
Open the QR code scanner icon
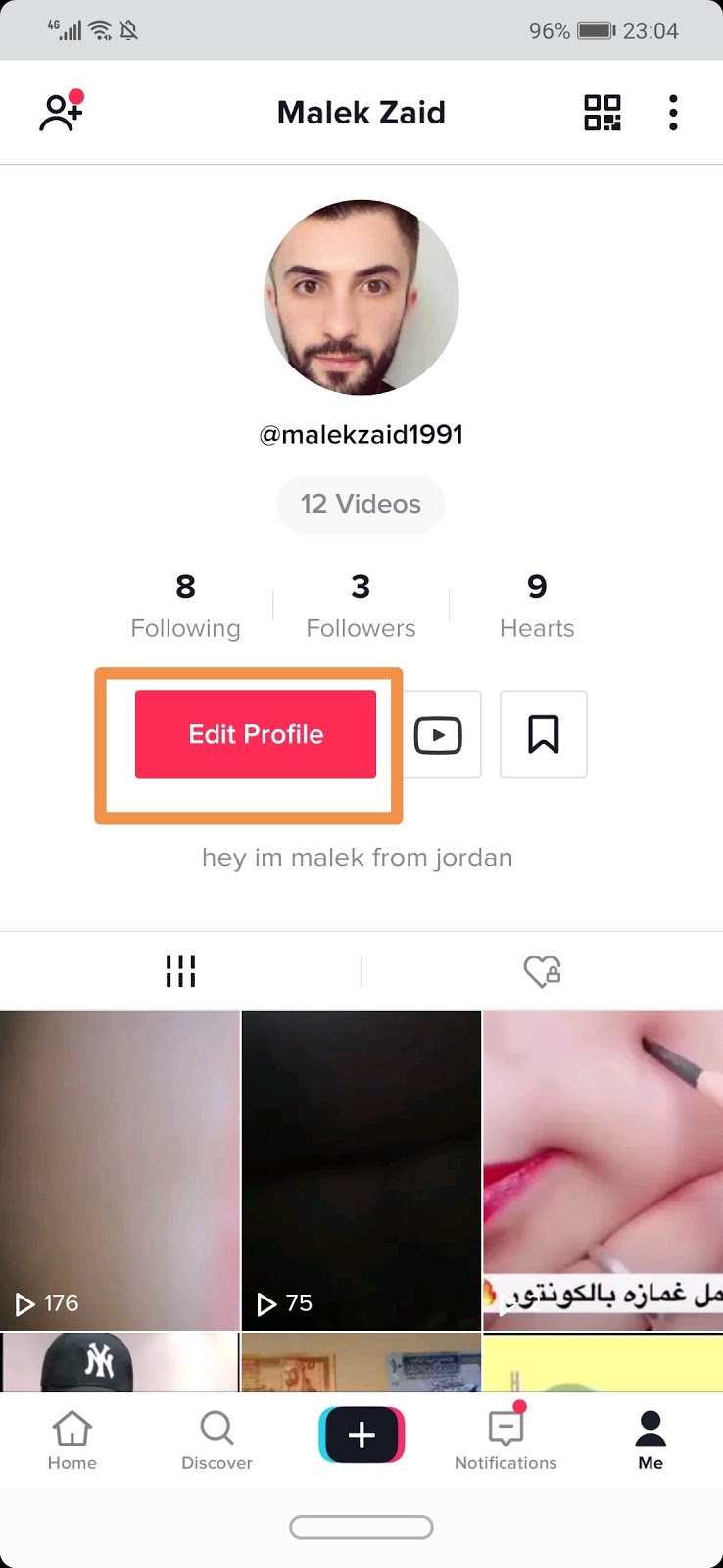pyautogui.click(x=602, y=113)
